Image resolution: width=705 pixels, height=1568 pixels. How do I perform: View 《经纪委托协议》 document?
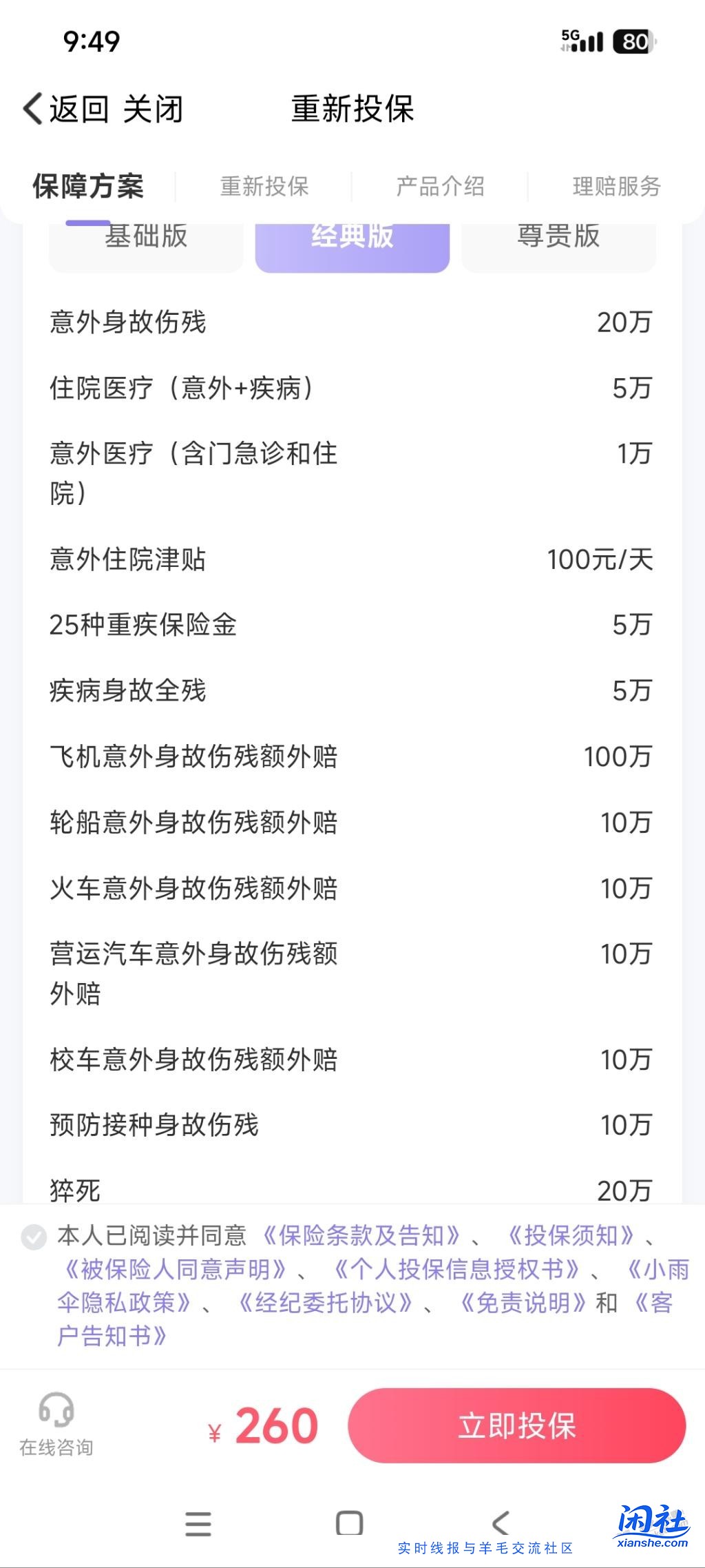click(325, 1303)
